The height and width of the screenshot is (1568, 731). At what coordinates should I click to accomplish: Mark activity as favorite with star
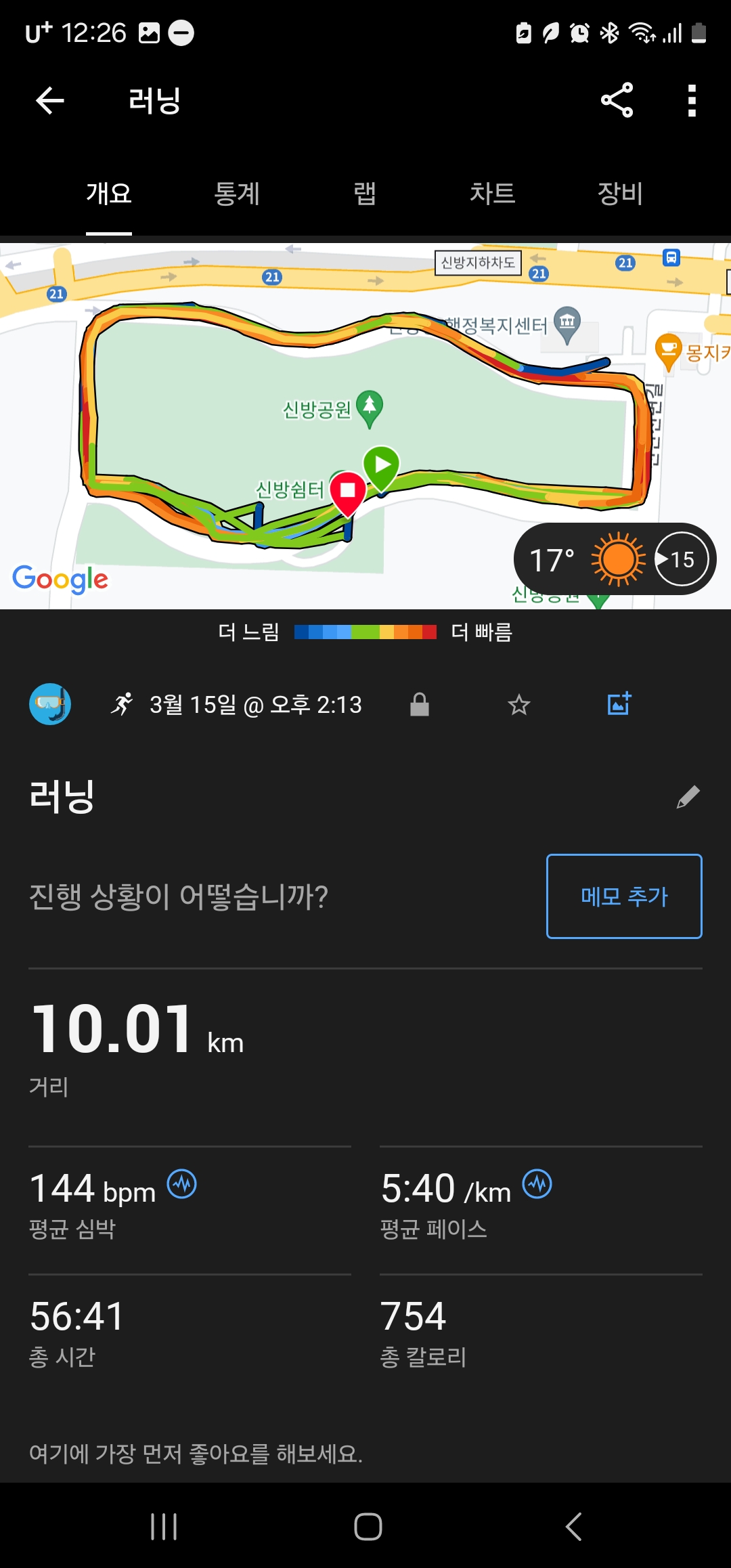pyautogui.click(x=519, y=705)
